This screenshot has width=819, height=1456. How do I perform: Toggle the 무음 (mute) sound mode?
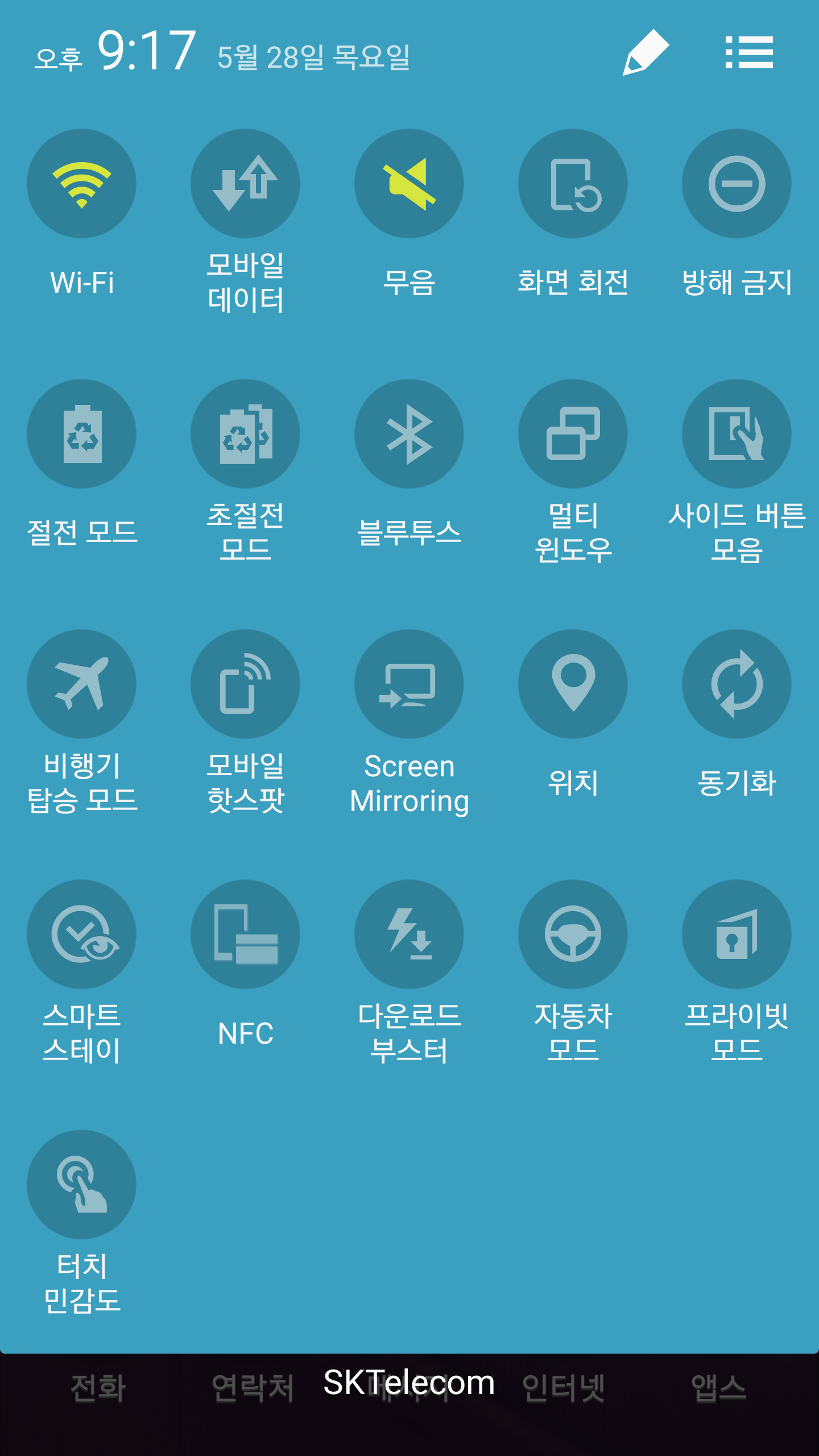point(409,183)
